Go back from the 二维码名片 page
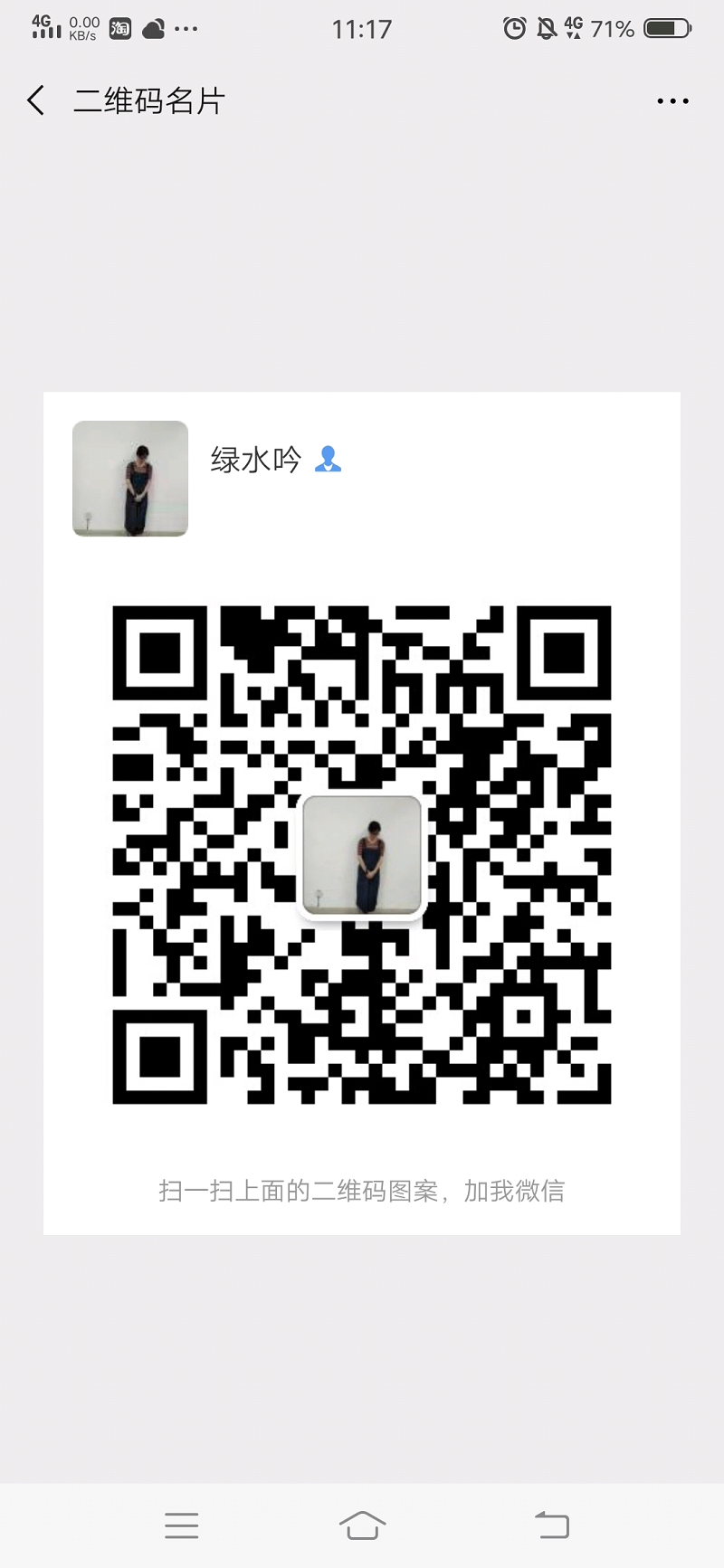 [36, 100]
